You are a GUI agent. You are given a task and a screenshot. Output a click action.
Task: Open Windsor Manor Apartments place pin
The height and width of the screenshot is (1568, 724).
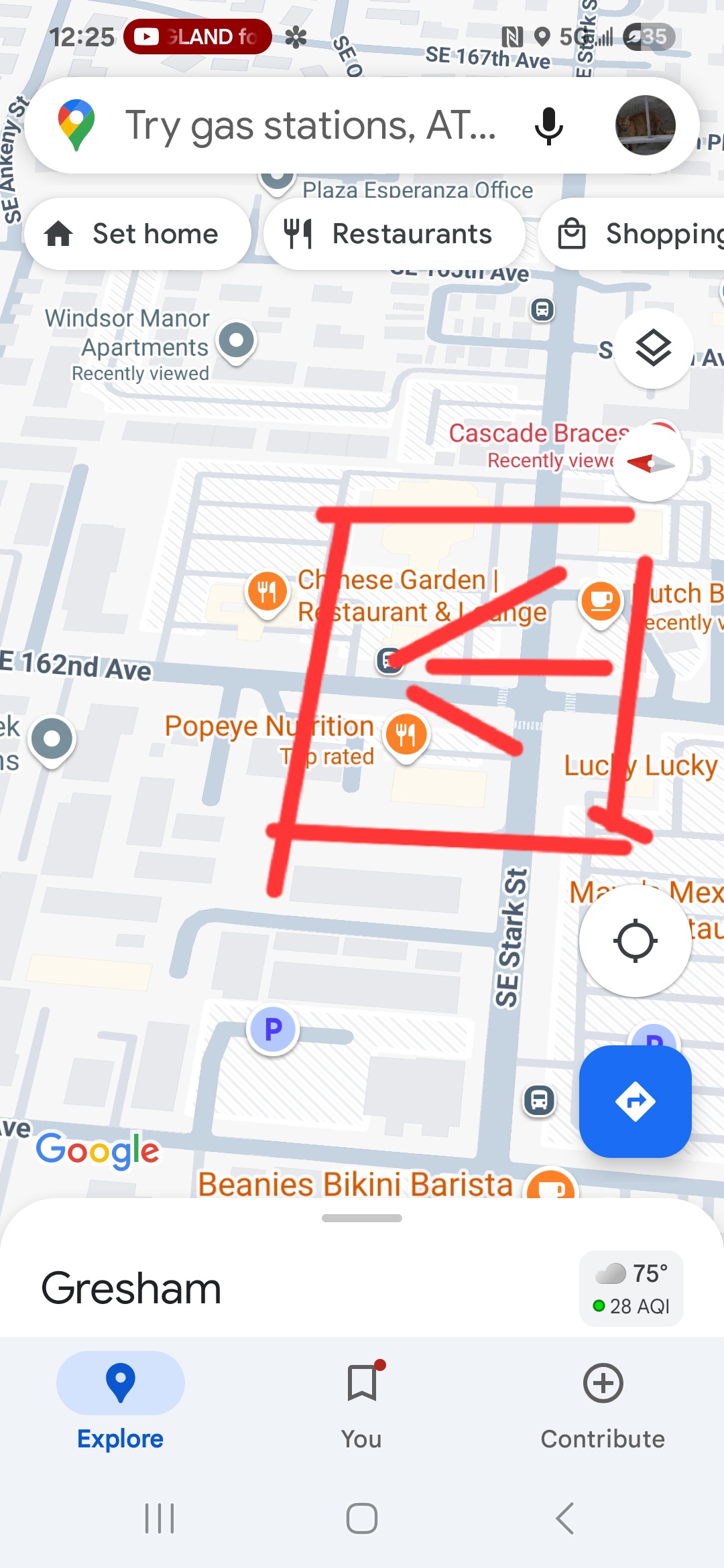point(237,341)
